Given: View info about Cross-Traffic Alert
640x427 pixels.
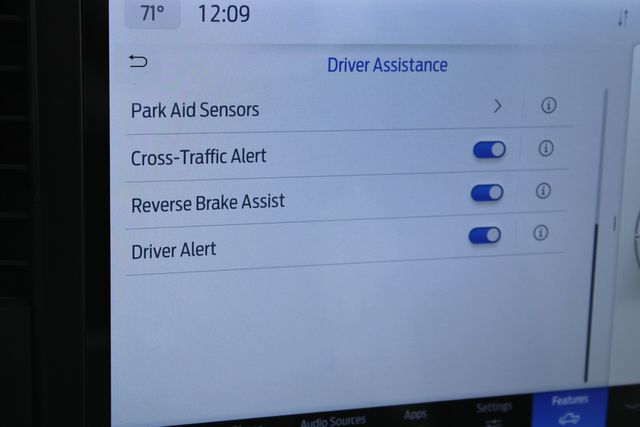Looking at the screenshot, I should [x=546, y=148].
